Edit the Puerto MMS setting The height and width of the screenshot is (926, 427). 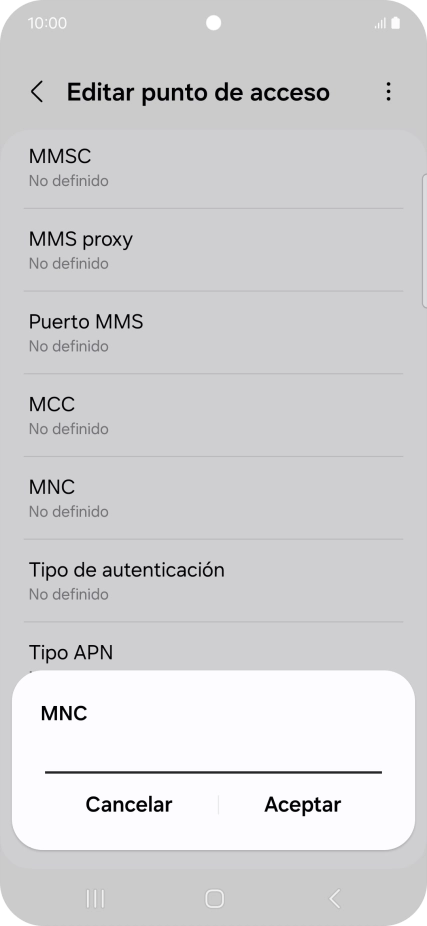213,332
